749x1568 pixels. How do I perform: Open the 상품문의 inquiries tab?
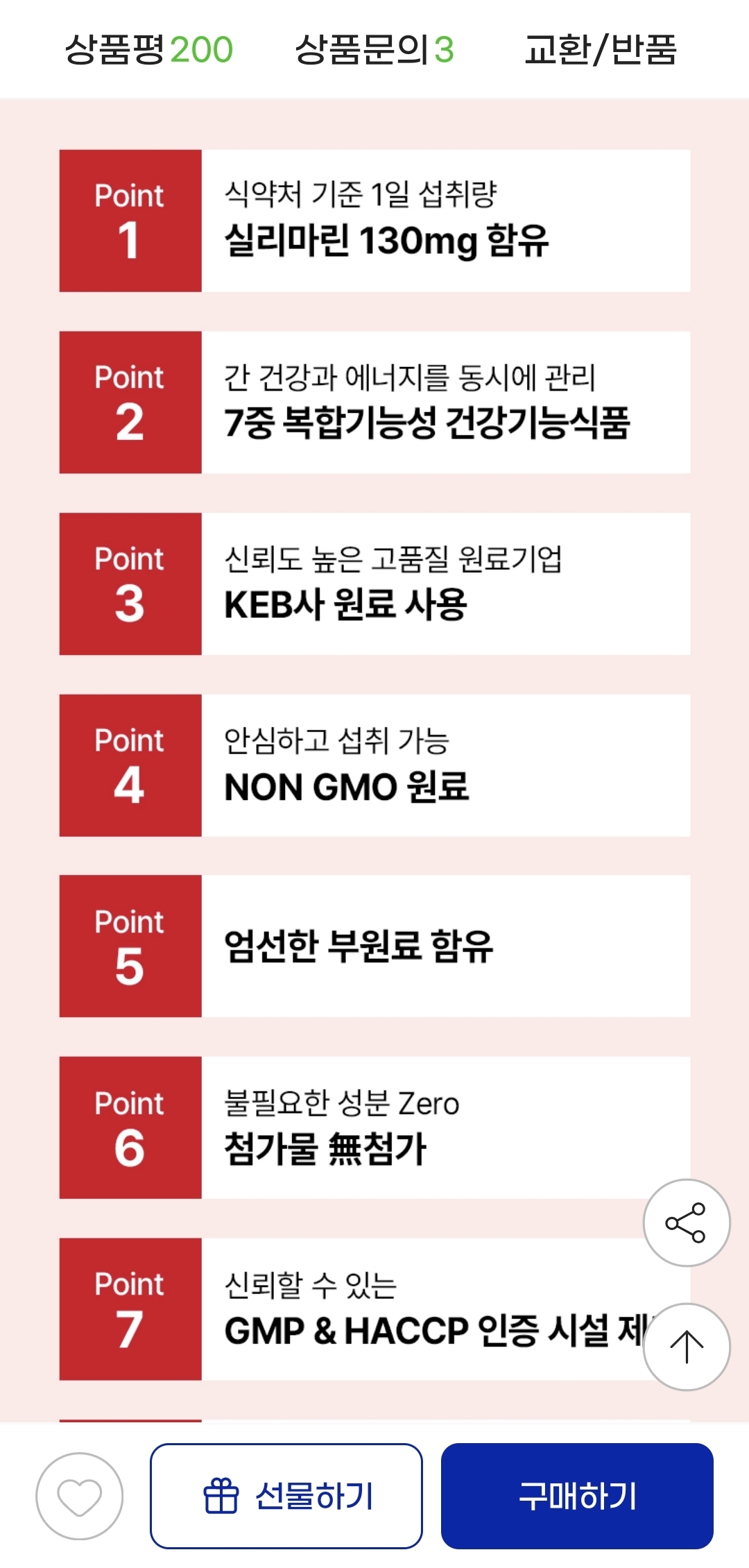(374, 49)
